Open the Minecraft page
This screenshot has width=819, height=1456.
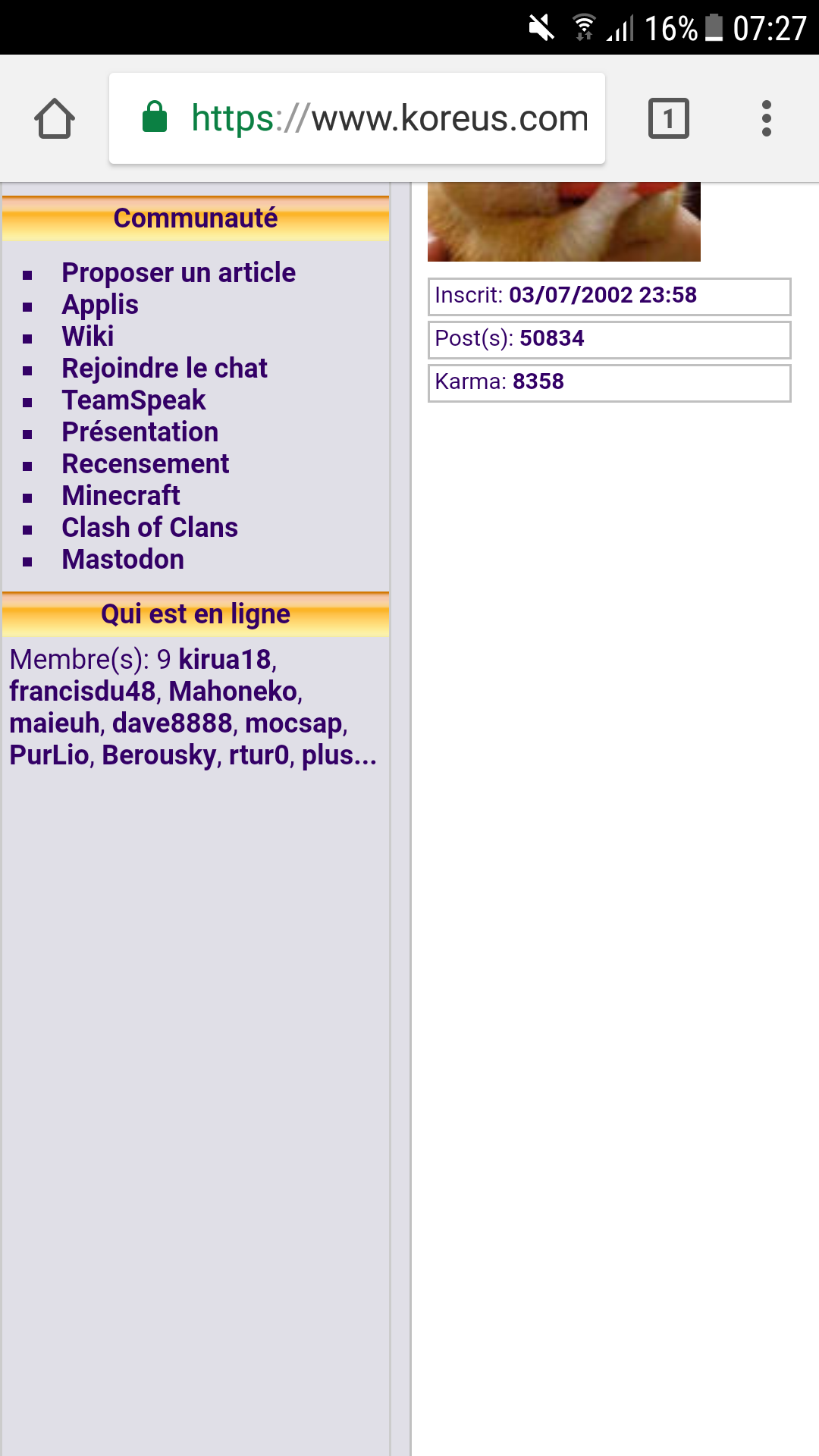pyautogui.click(x=121, y=496)
